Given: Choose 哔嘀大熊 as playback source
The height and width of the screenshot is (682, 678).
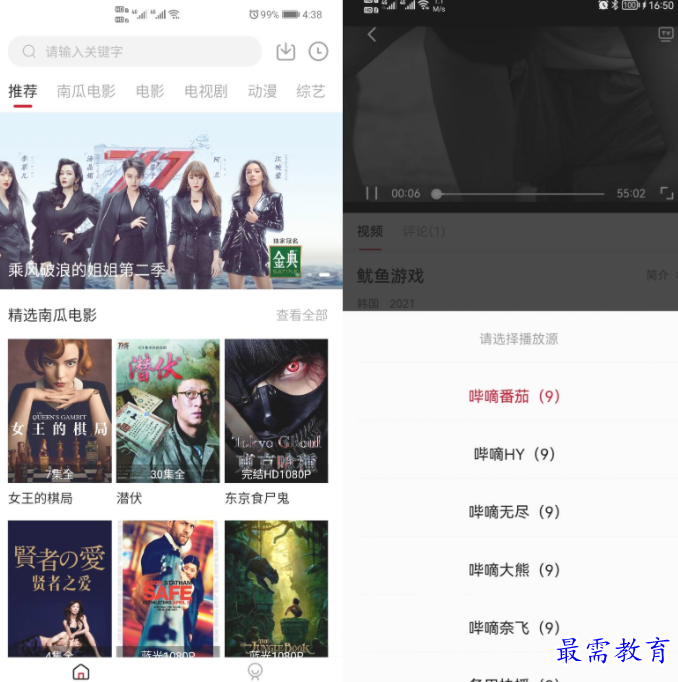Looking at the screenshot, I should tap(515, 570).
